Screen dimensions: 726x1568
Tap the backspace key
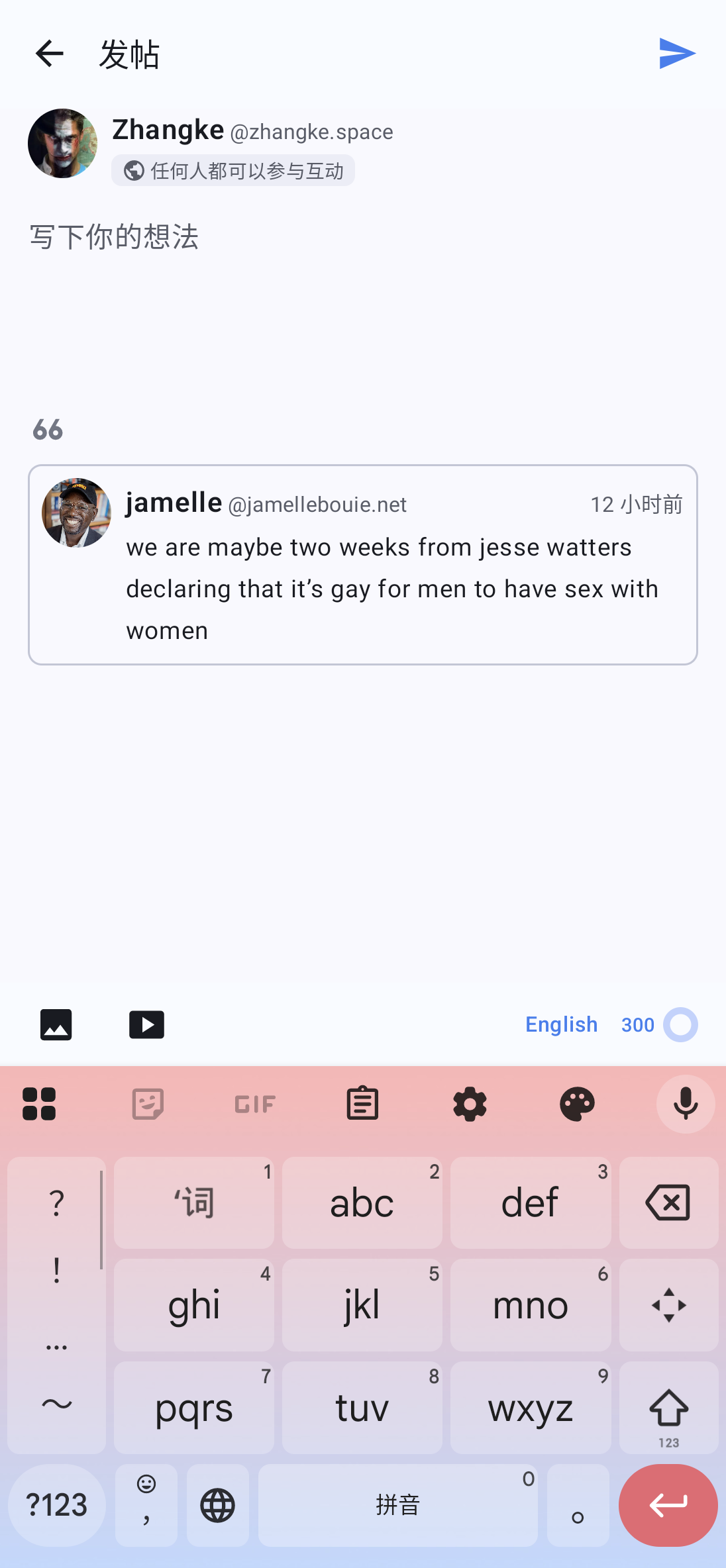(668, 1202)
